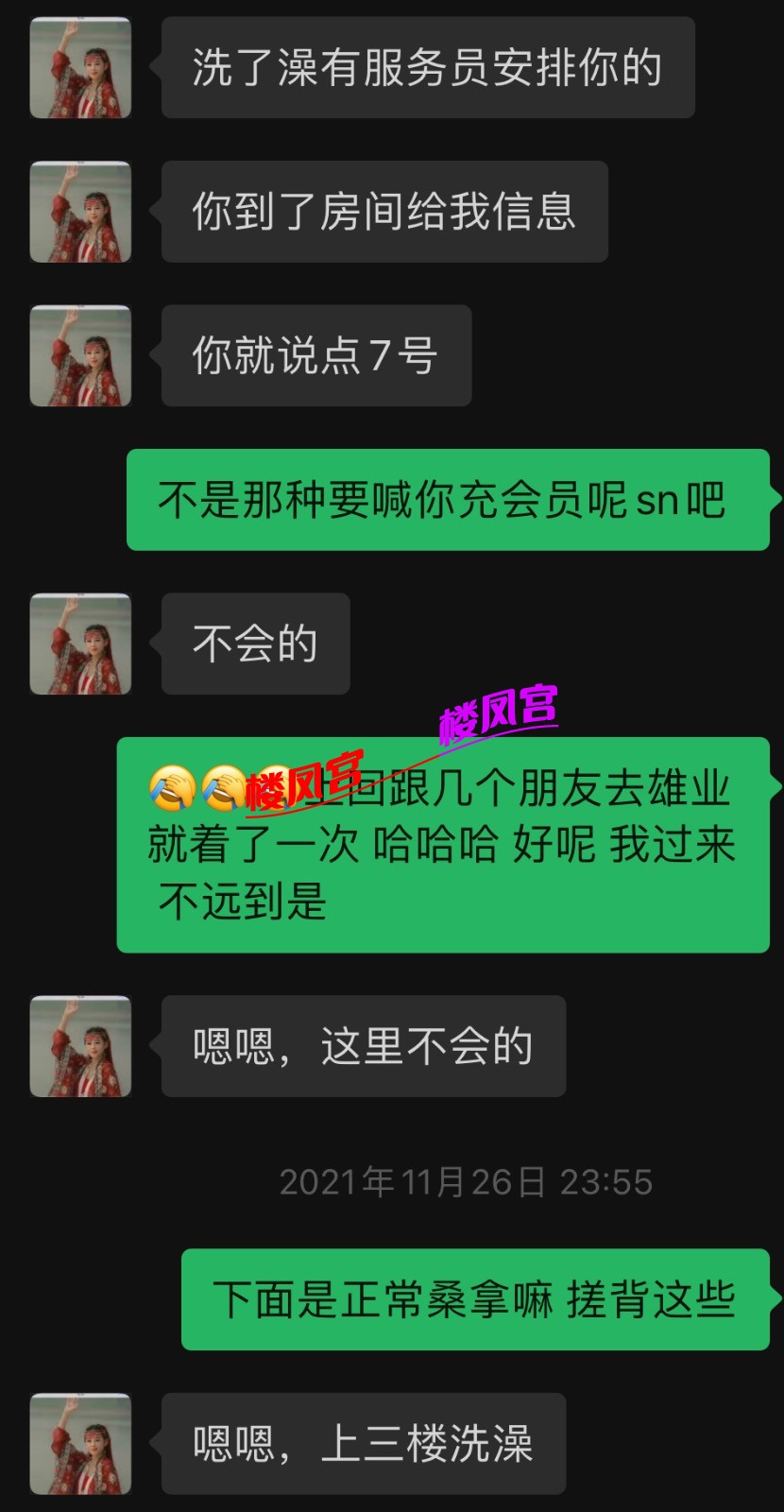Open sender's avatar beside '洗了澡有服务员安排你的'

click(x=80, y=68)
